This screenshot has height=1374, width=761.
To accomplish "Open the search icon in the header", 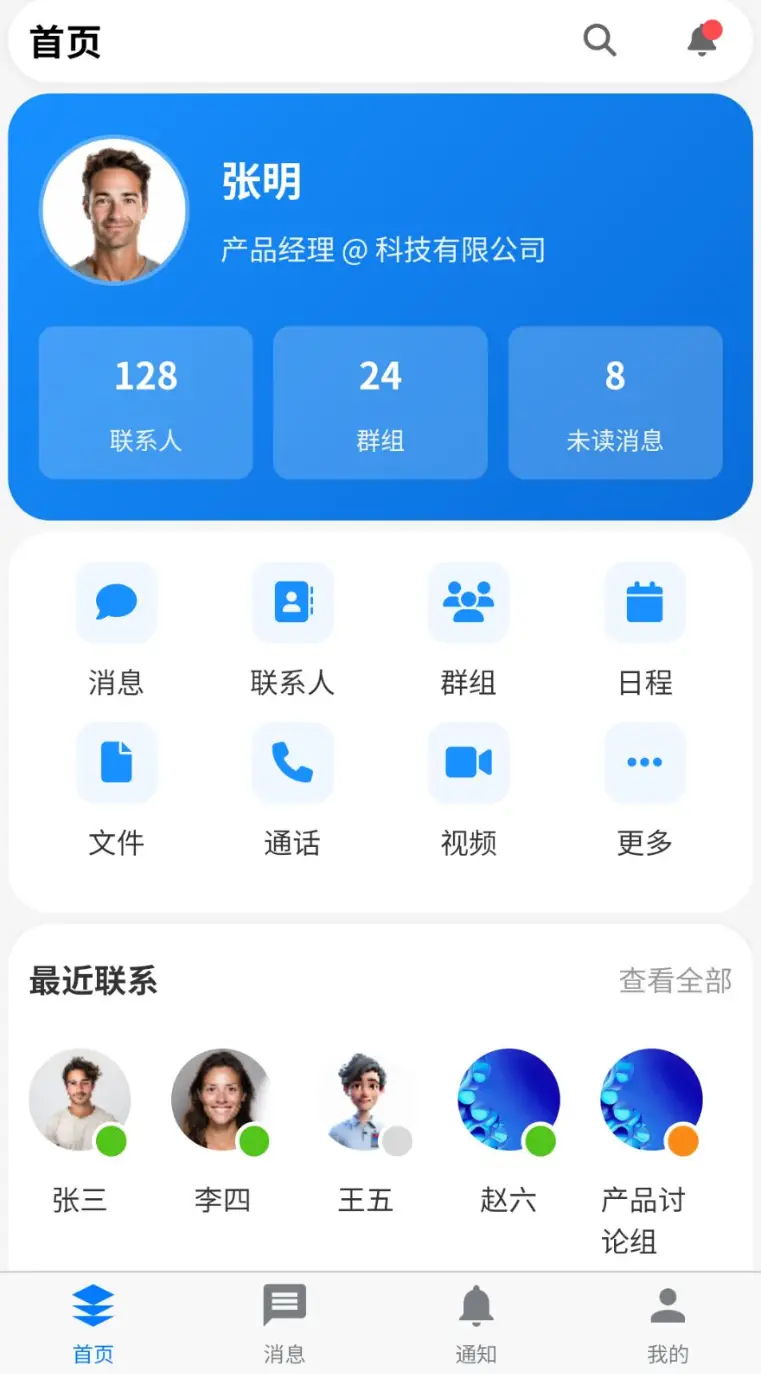I will click(x=600, y=41).
